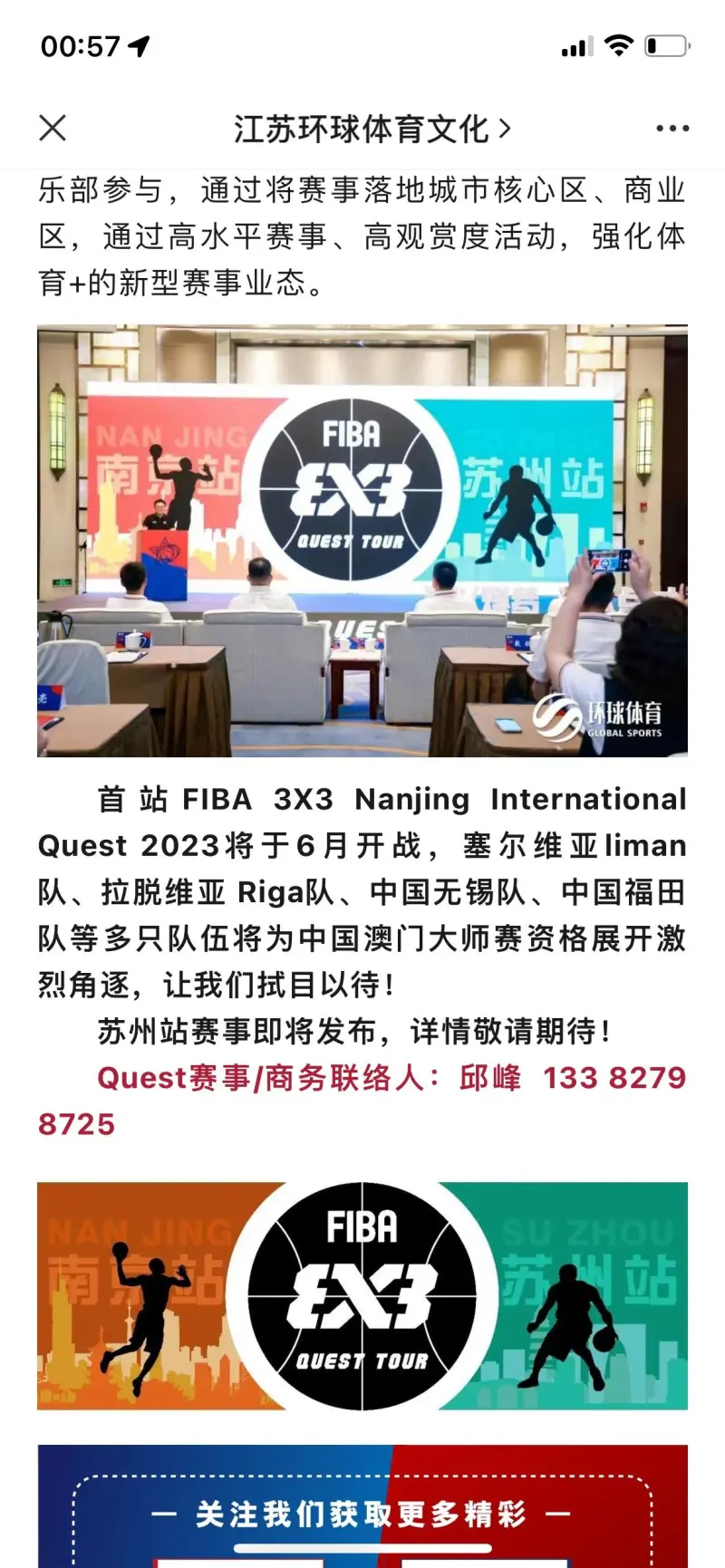Viewport: 725px width, 1568px height.
Task: Open the FIBA 3X3 Quest Tour banner image
Action: tap(362, 1295)
